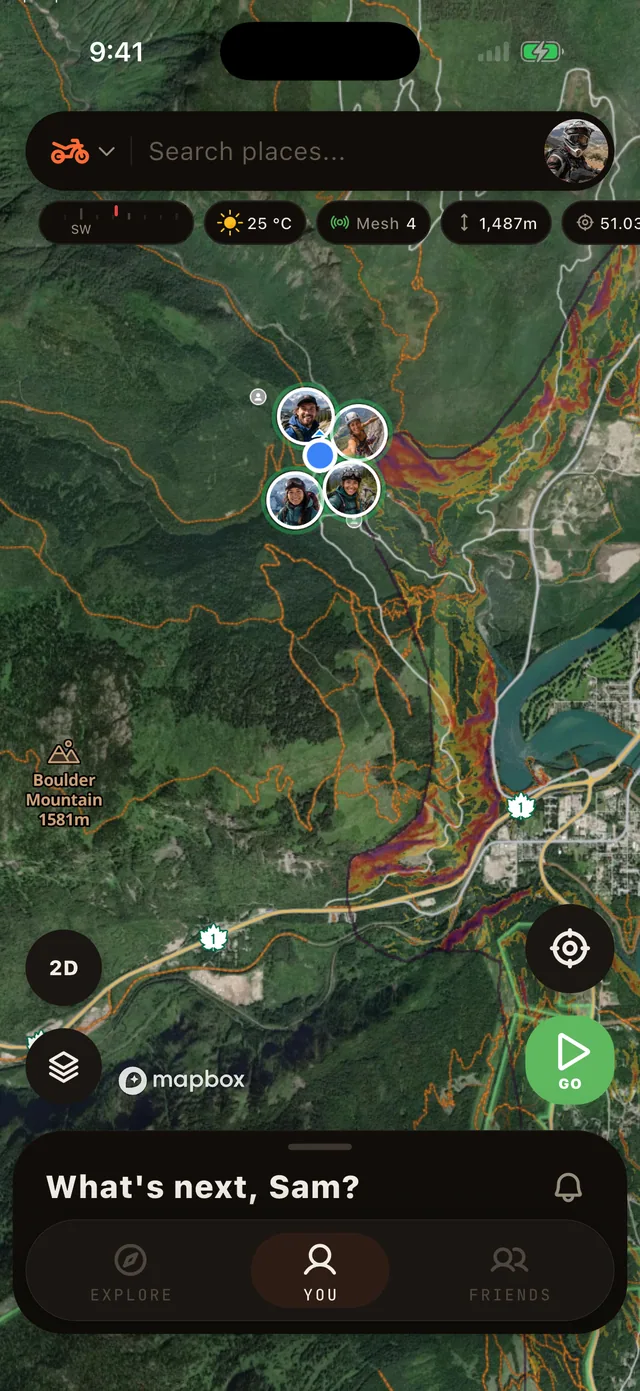640x1391 pixels.
Task: Expand the What's next sheet handle
Action: (320, 1147)
